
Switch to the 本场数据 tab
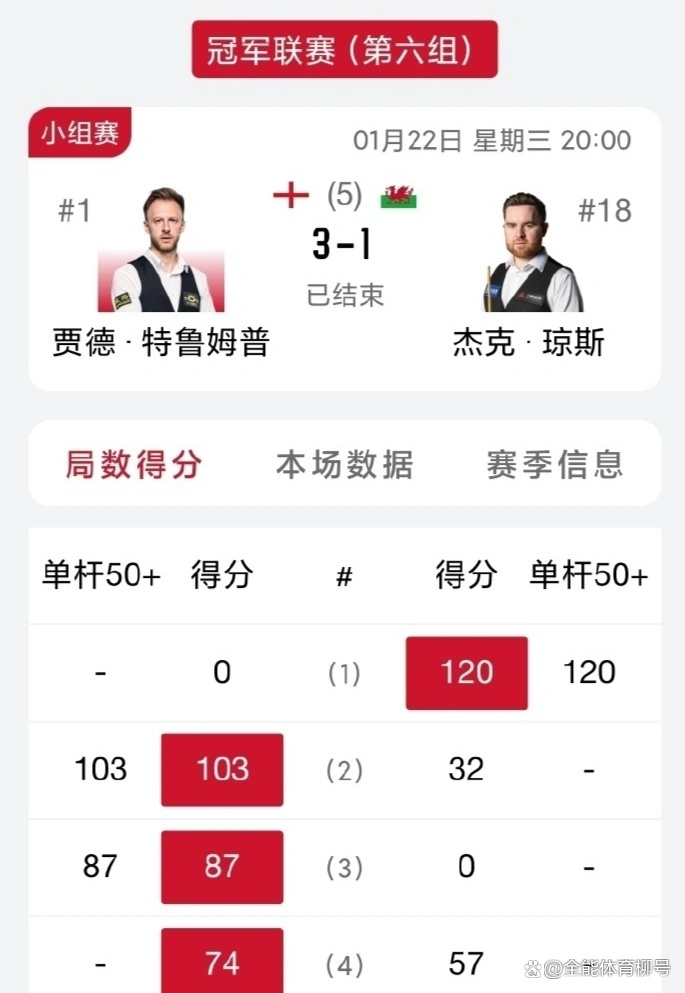[344, 464]
